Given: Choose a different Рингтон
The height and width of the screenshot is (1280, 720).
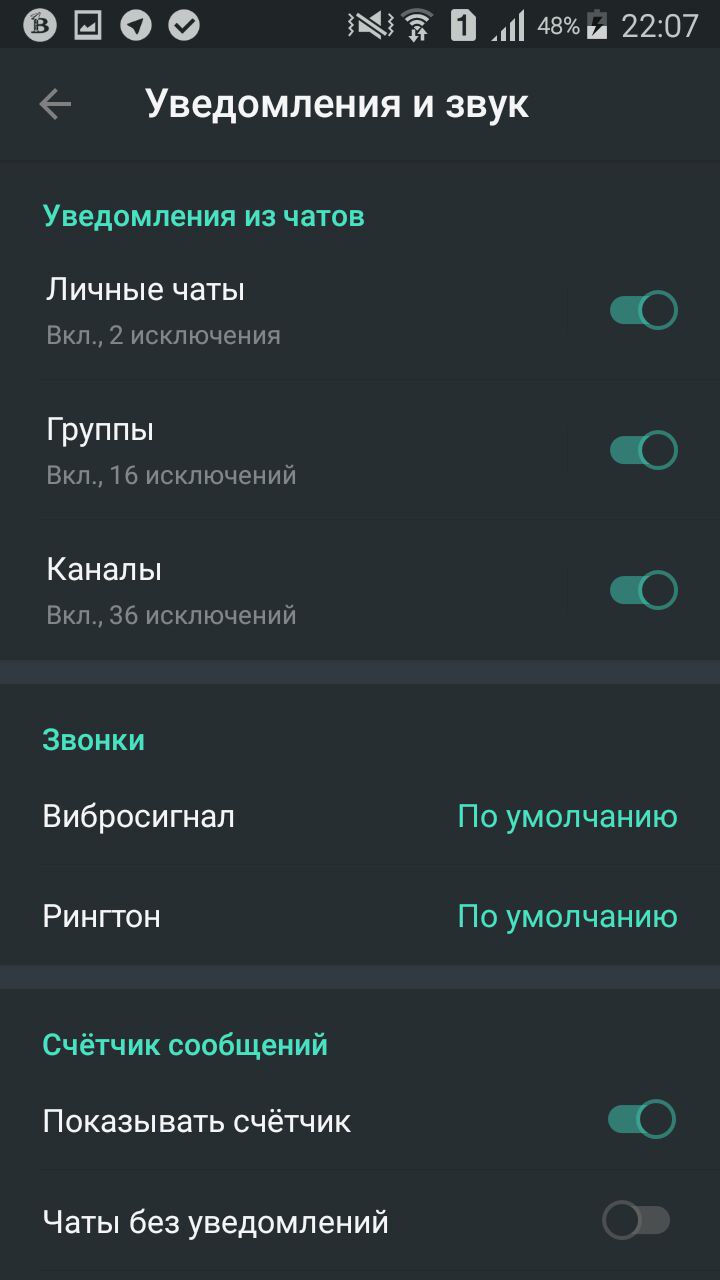Looking at the screenshot, I should (360, 916).
